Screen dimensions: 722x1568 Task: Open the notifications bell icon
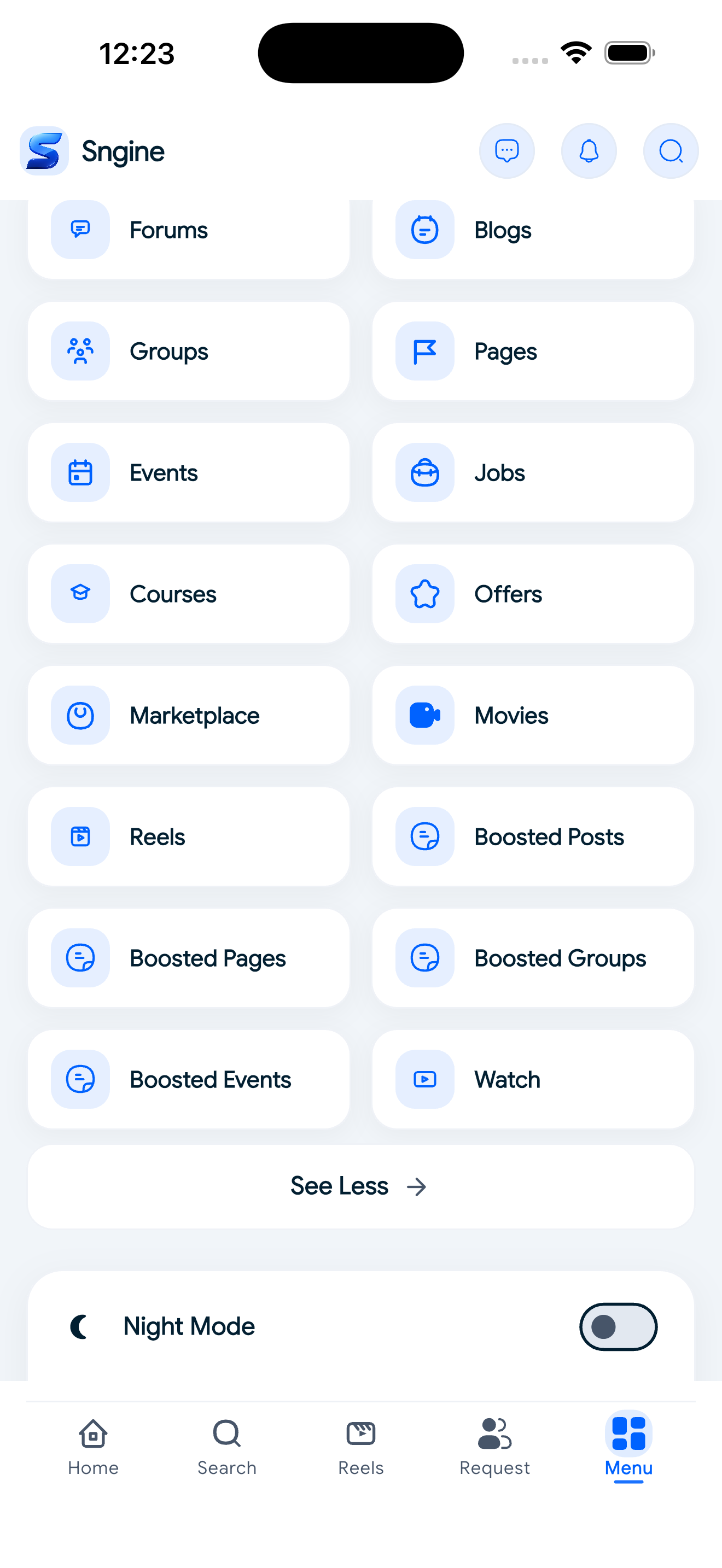(589, 151)
